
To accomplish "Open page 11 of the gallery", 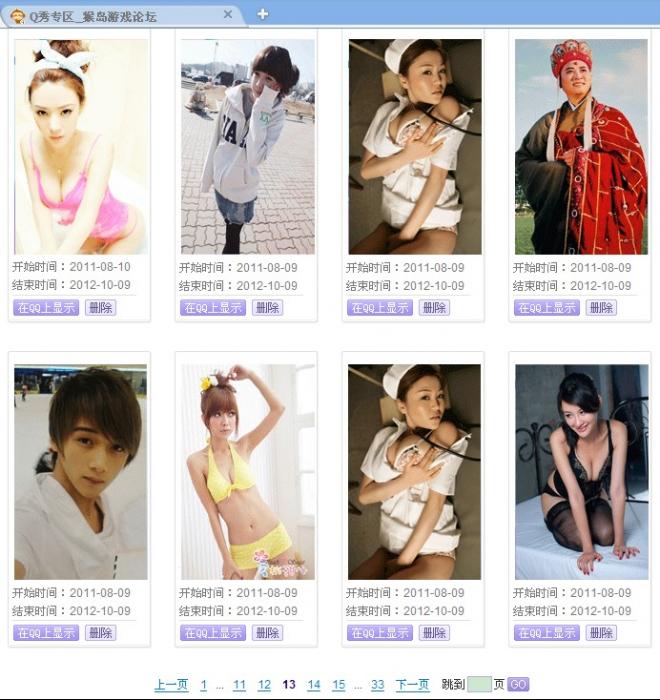I will point(239,685).
